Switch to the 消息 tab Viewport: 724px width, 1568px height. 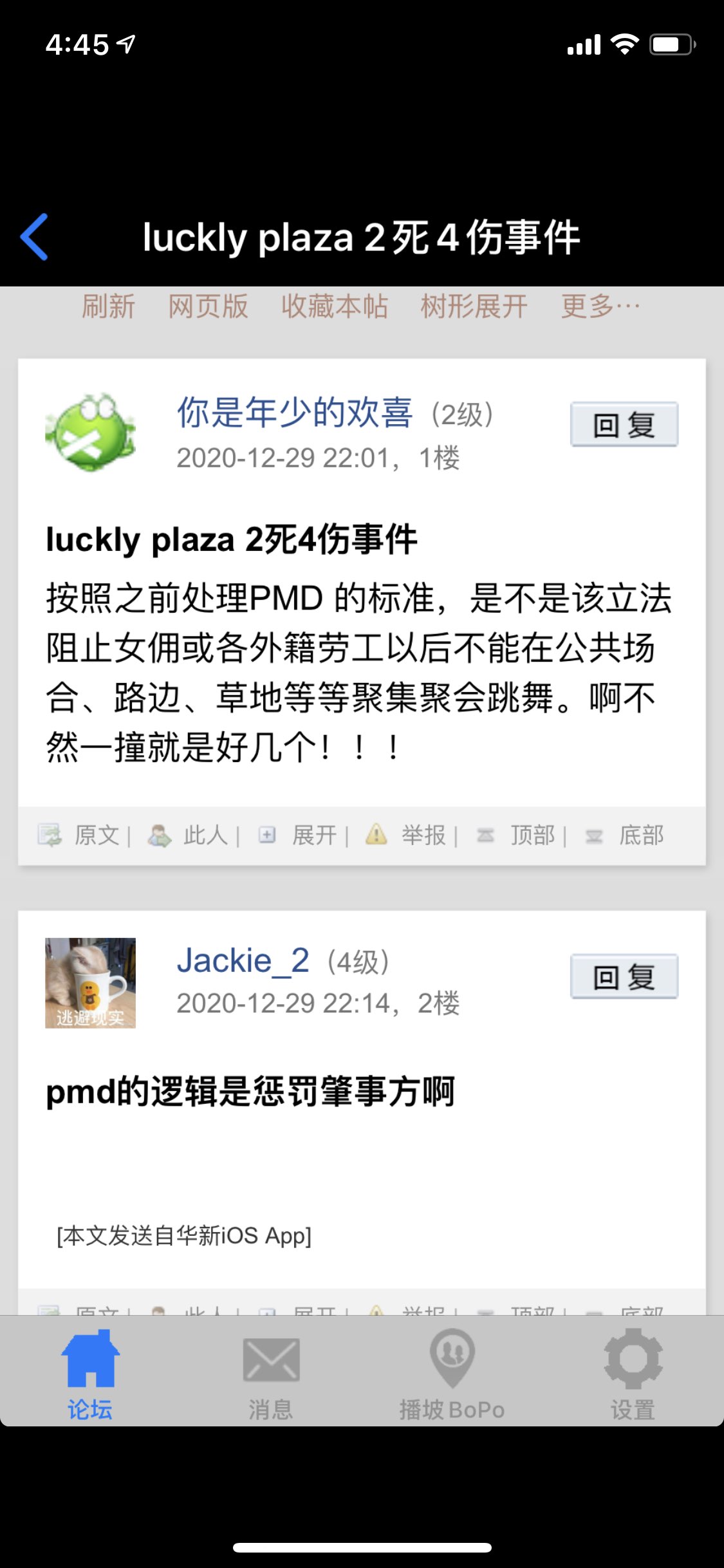[271, 1371]
